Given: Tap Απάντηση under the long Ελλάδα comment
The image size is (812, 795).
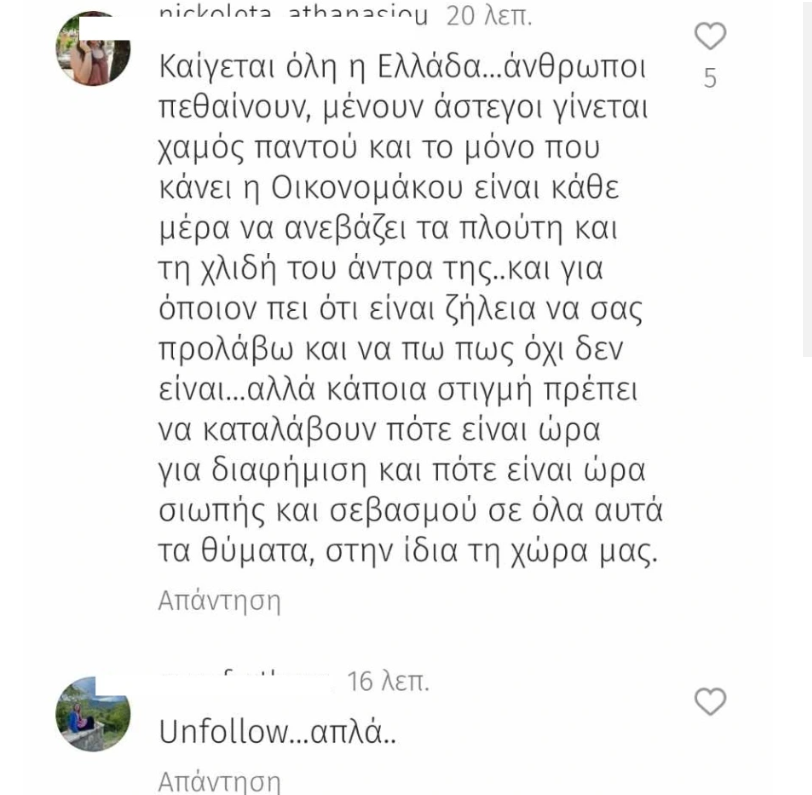Looking at the screenshot, I should [x=220, y=601].
